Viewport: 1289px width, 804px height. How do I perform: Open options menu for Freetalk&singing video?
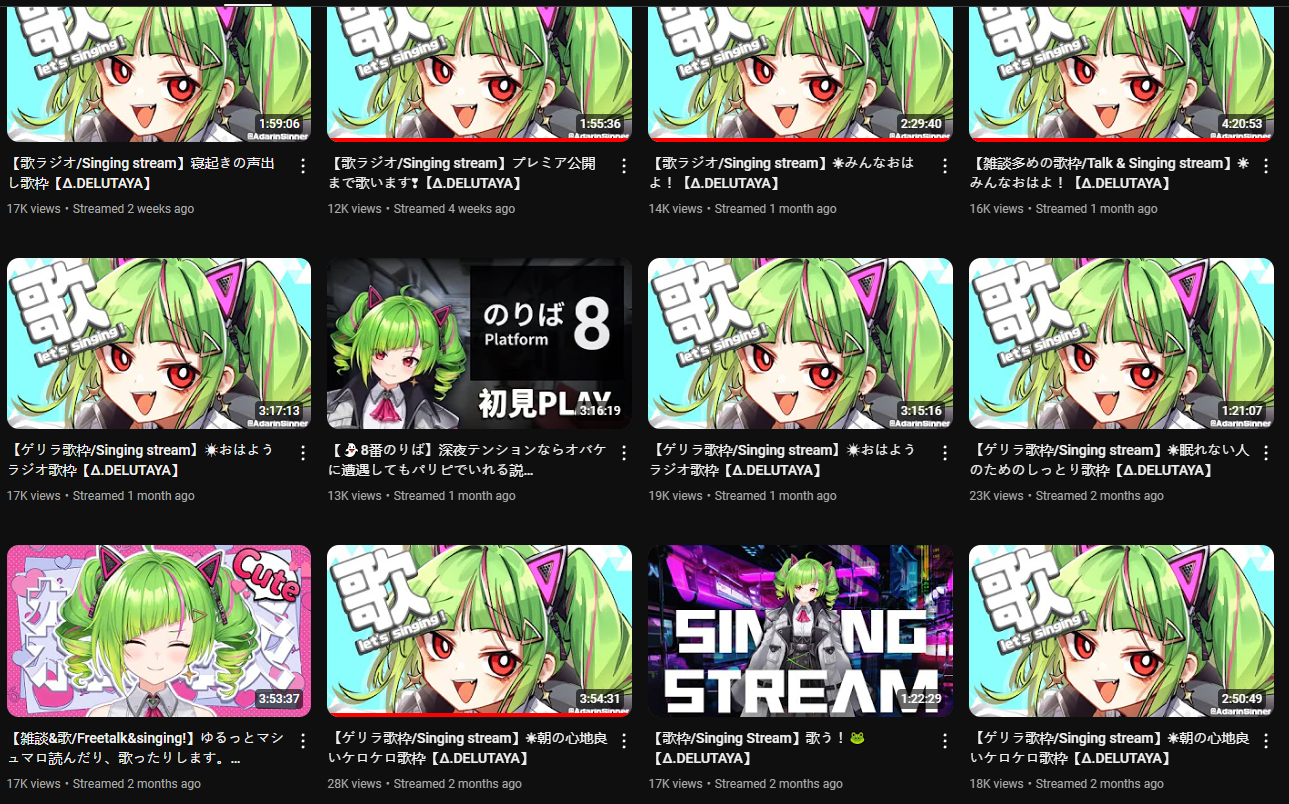[303, 741]
